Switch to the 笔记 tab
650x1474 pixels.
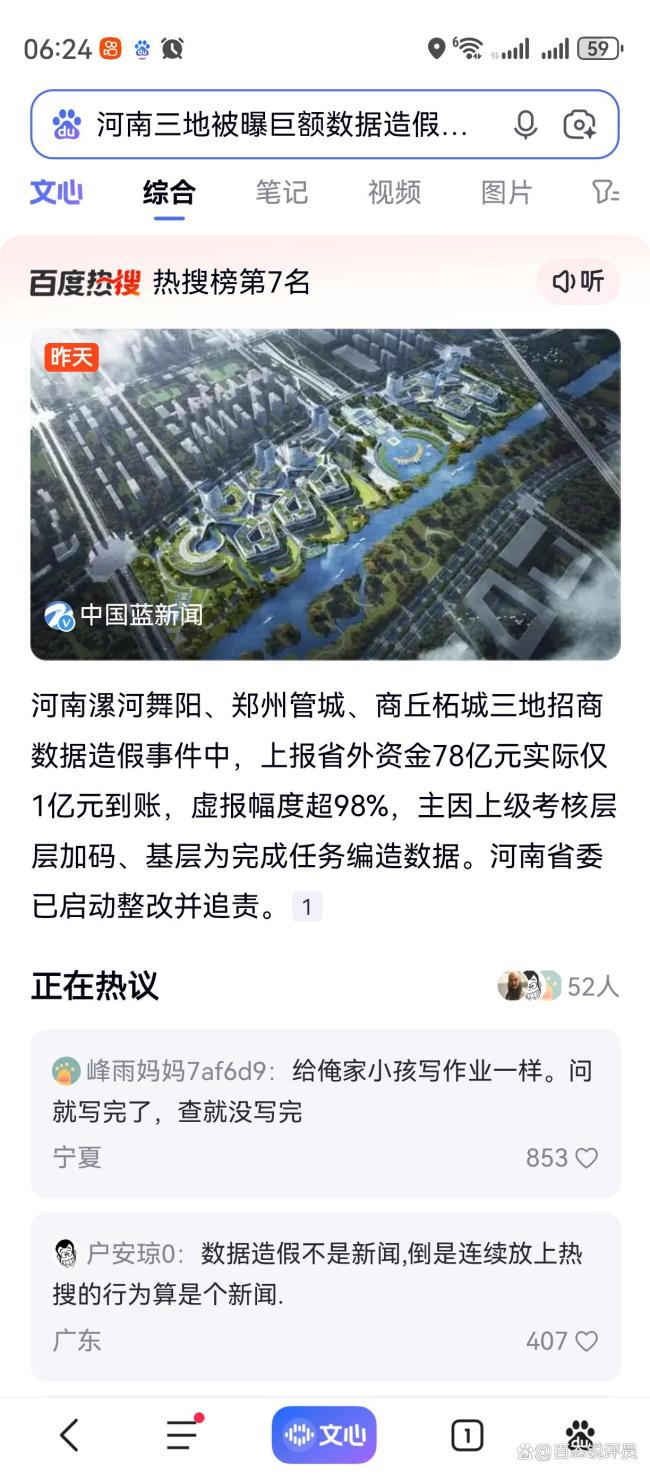pos(282,192)
